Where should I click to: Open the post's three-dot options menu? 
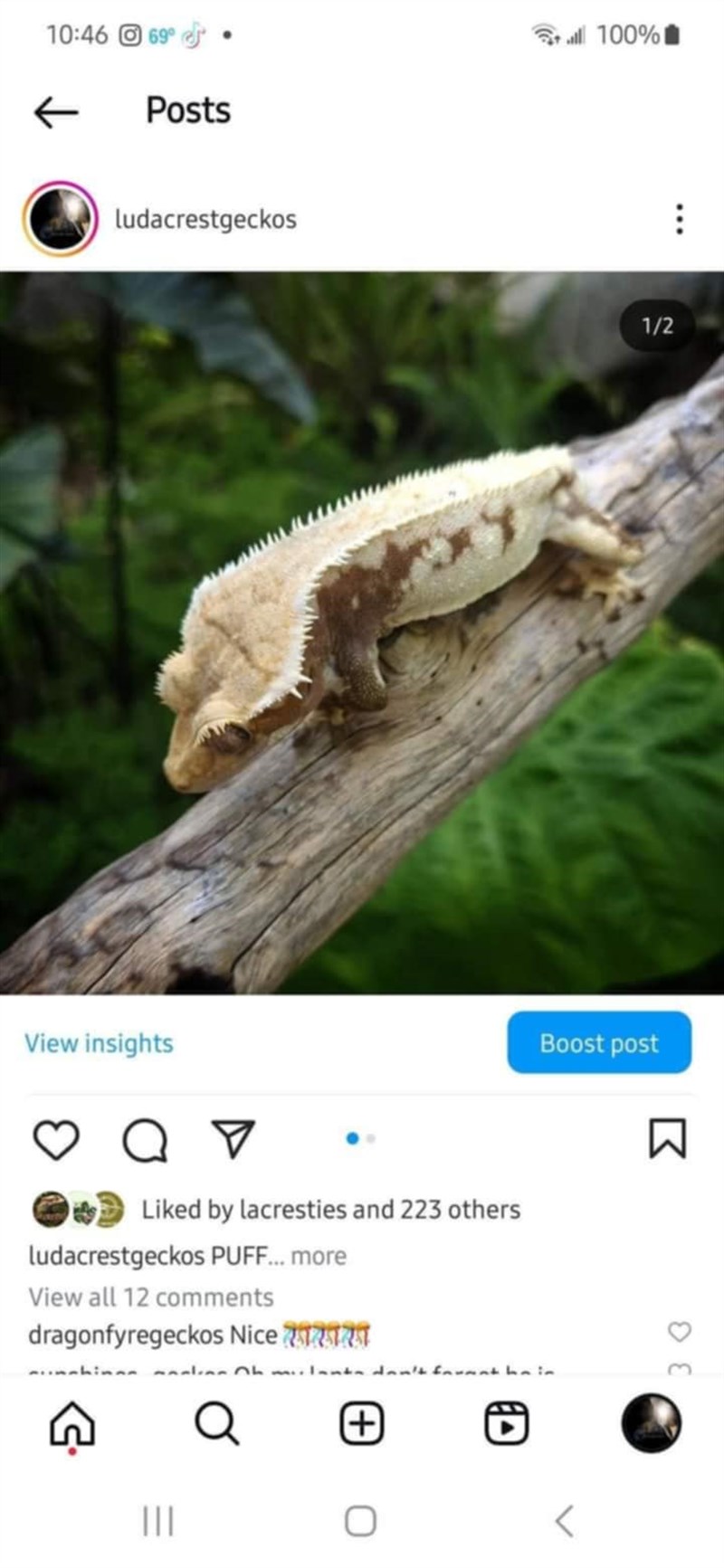click(679, 219)
